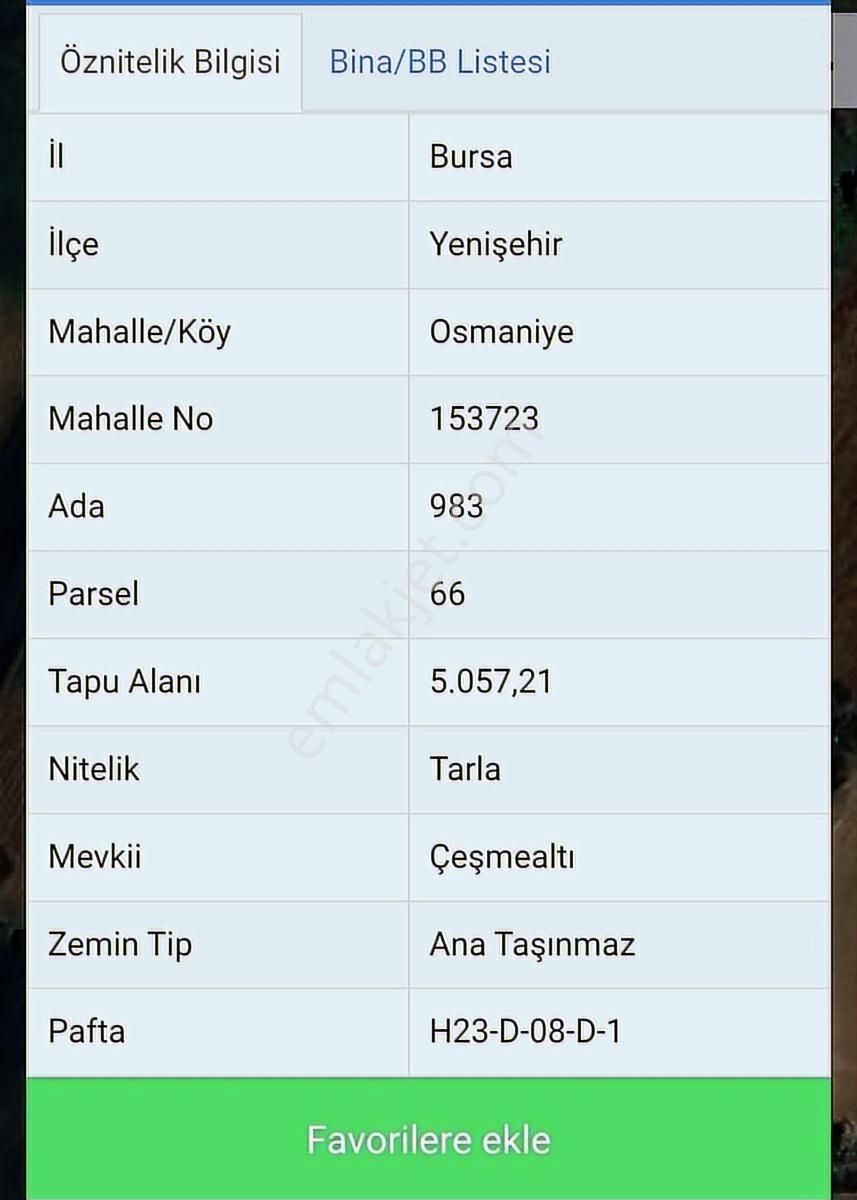857x1200 pixels.
Task: Switch to the Bina/BB Listesi tab
Action: coord(439,62)
